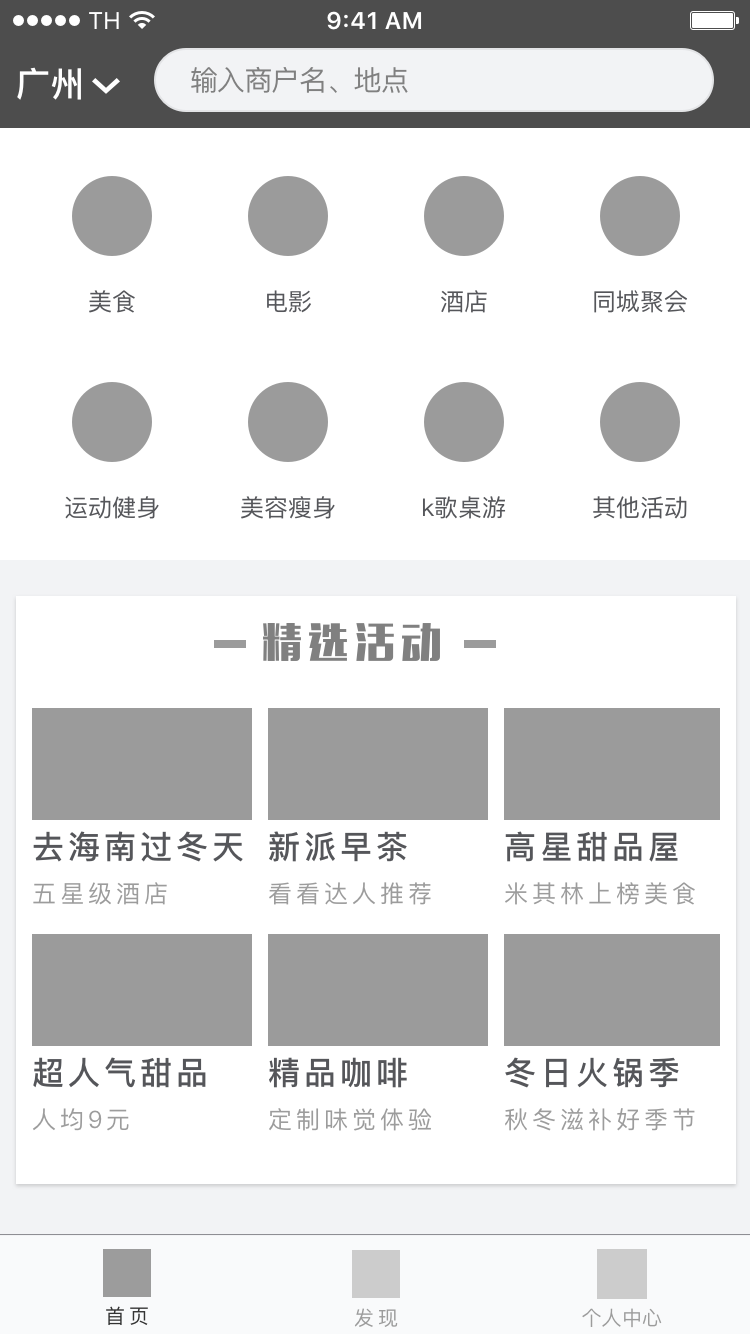750x1334 pixels.
Task: Open the 广州 city dropdown
Action: [68, 84]
